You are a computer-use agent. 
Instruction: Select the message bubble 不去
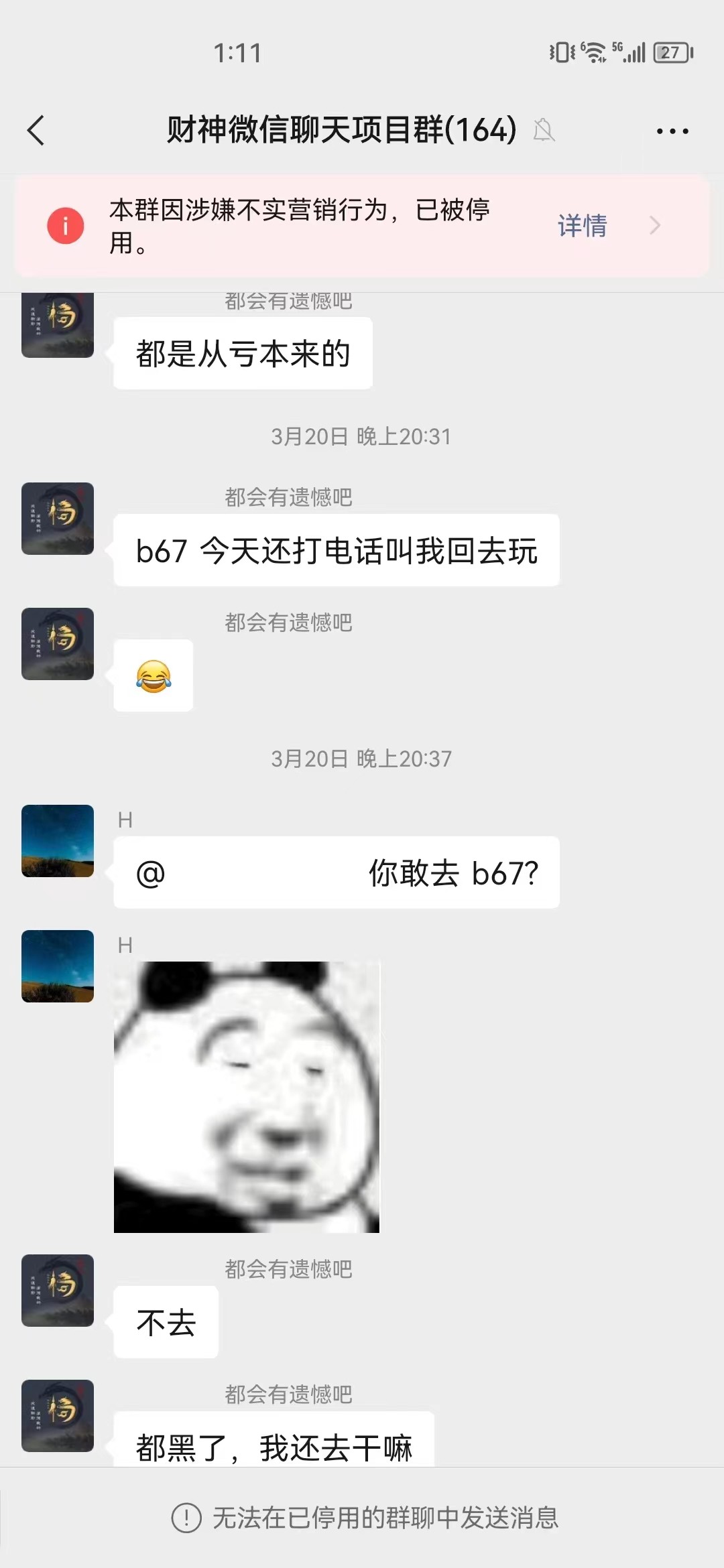pyautogui.click(x=166, y=1321)
